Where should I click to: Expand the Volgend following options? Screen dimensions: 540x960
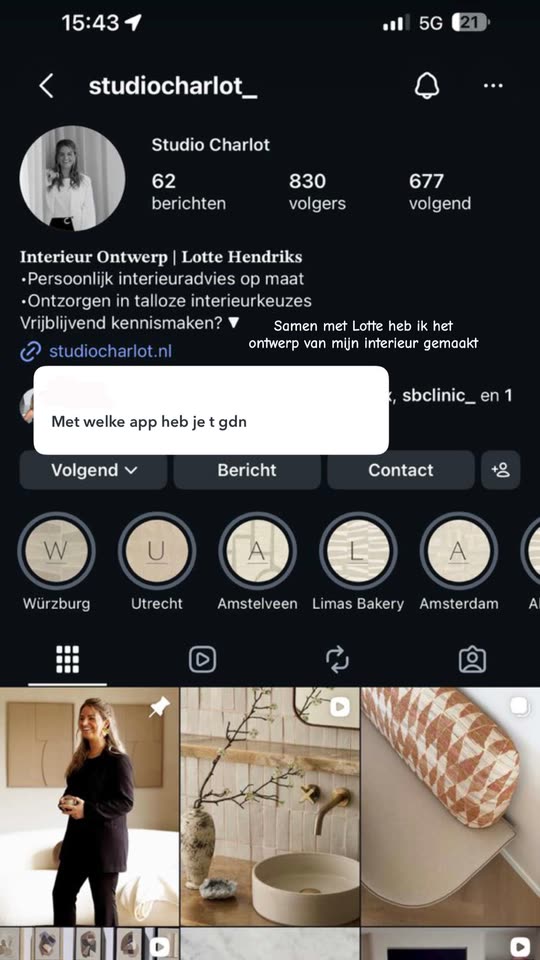(93, 470)
